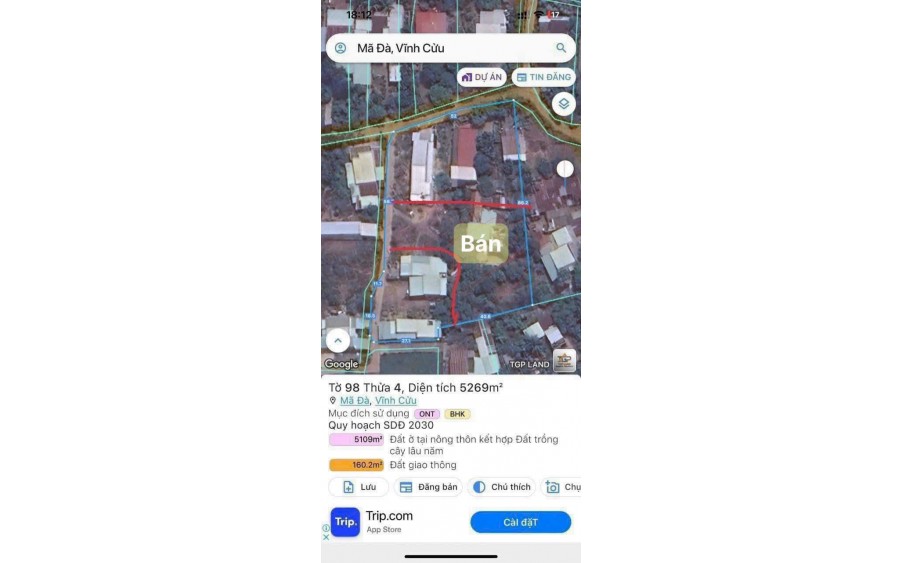Show the Chú thích legend

tap(501, 487)
